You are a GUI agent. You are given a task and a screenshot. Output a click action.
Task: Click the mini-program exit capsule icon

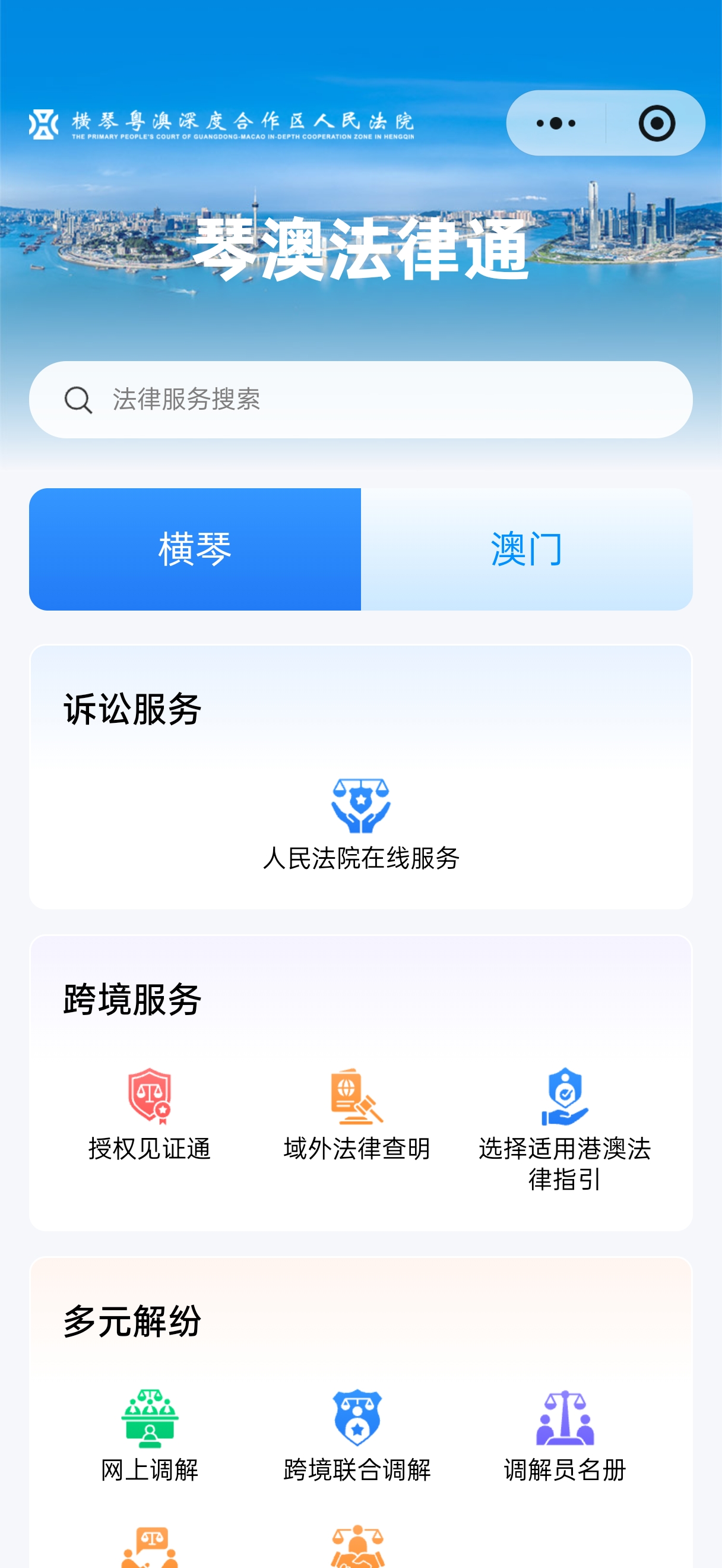pyautogui.click(x=655, y=122)
